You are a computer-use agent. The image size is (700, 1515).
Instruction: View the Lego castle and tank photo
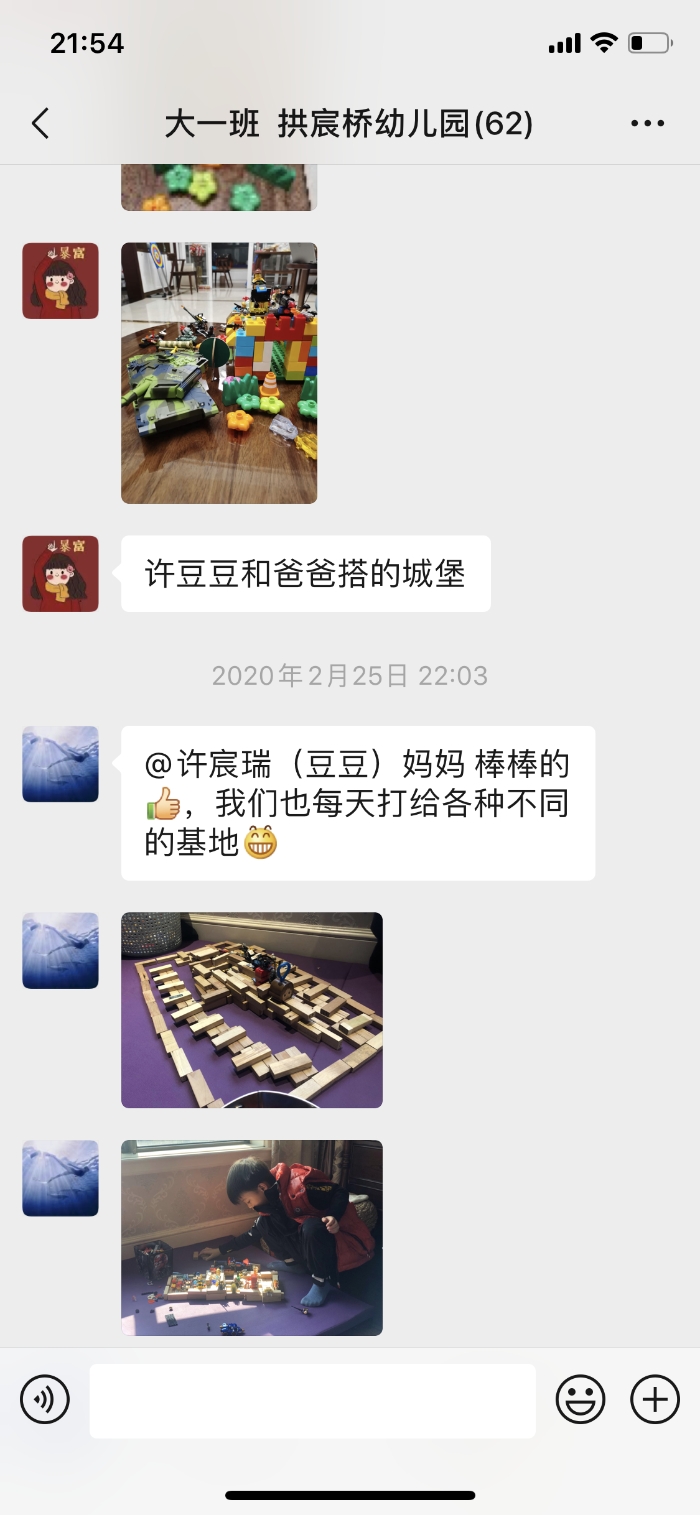[219, 373]
